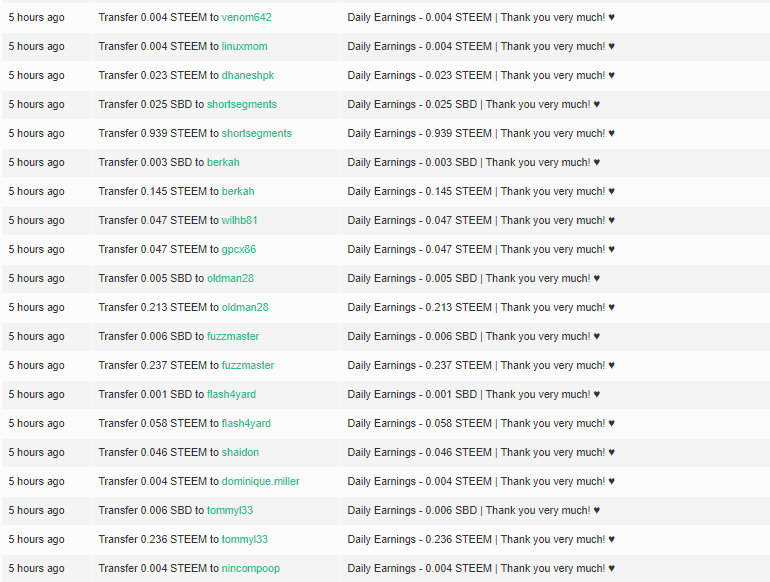
Task: Visit the linuxmom profile link
Action: tap(244, 46)
